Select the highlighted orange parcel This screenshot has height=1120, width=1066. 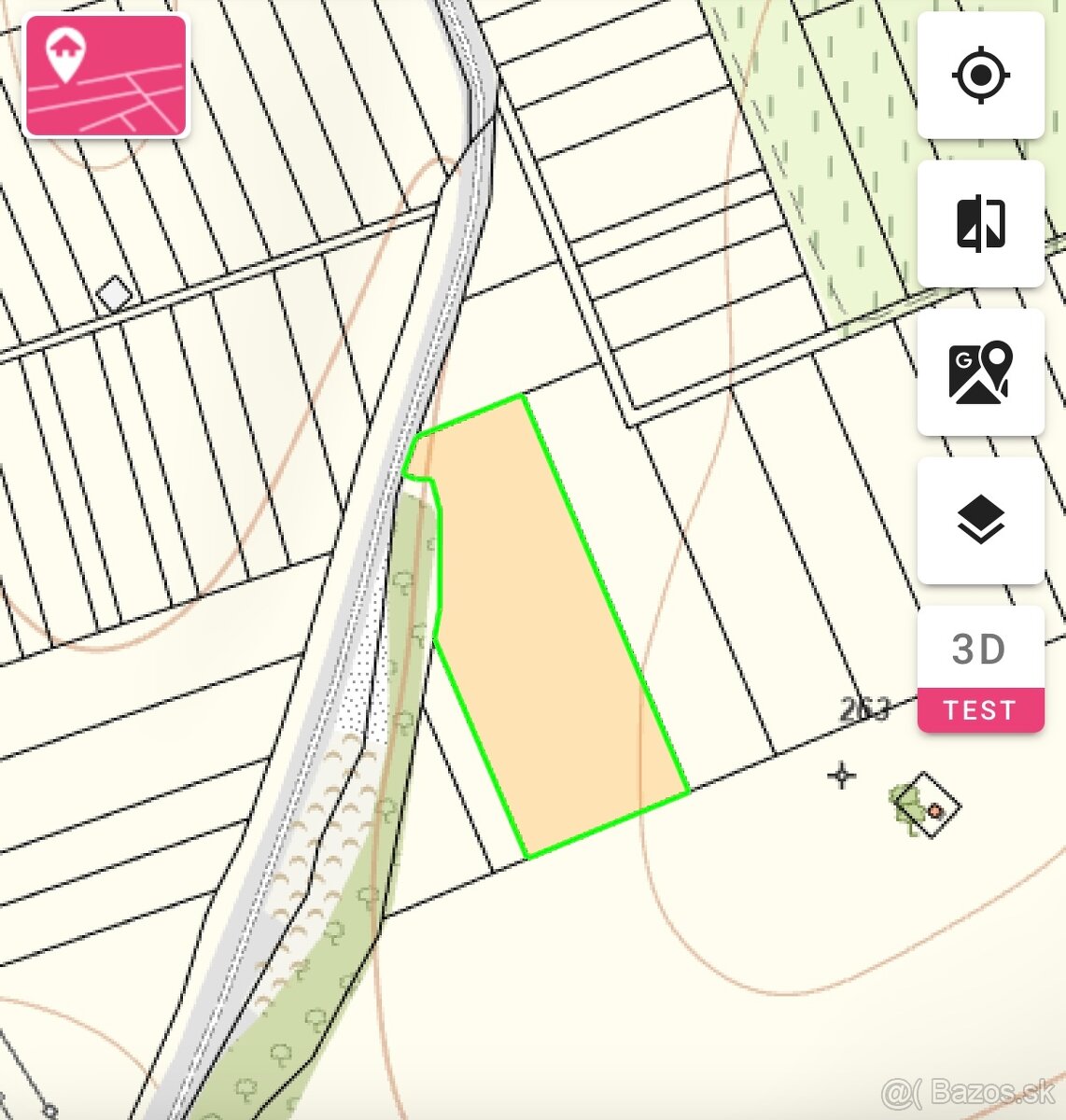click(x=551, y=635)
